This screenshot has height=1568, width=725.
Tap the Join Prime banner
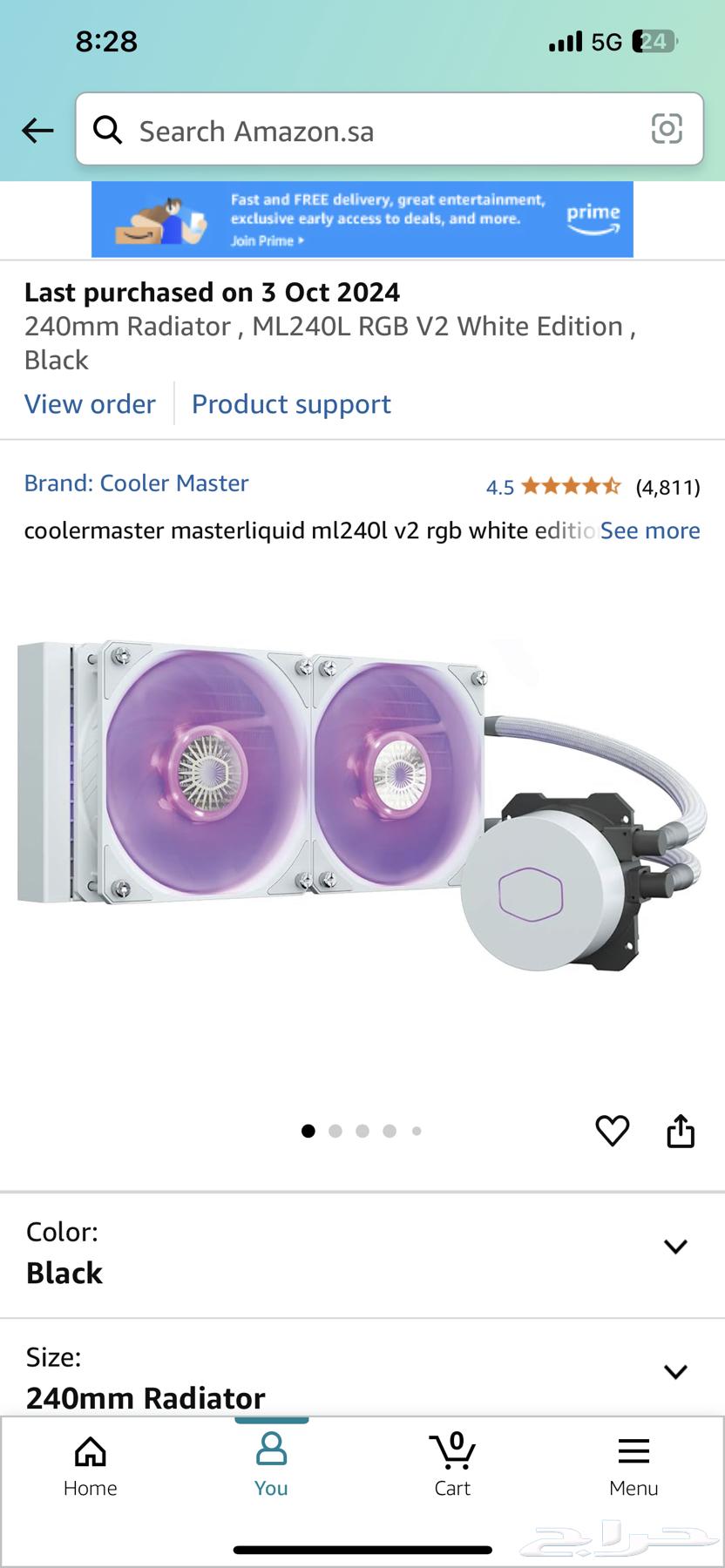[x=362, y=219]
